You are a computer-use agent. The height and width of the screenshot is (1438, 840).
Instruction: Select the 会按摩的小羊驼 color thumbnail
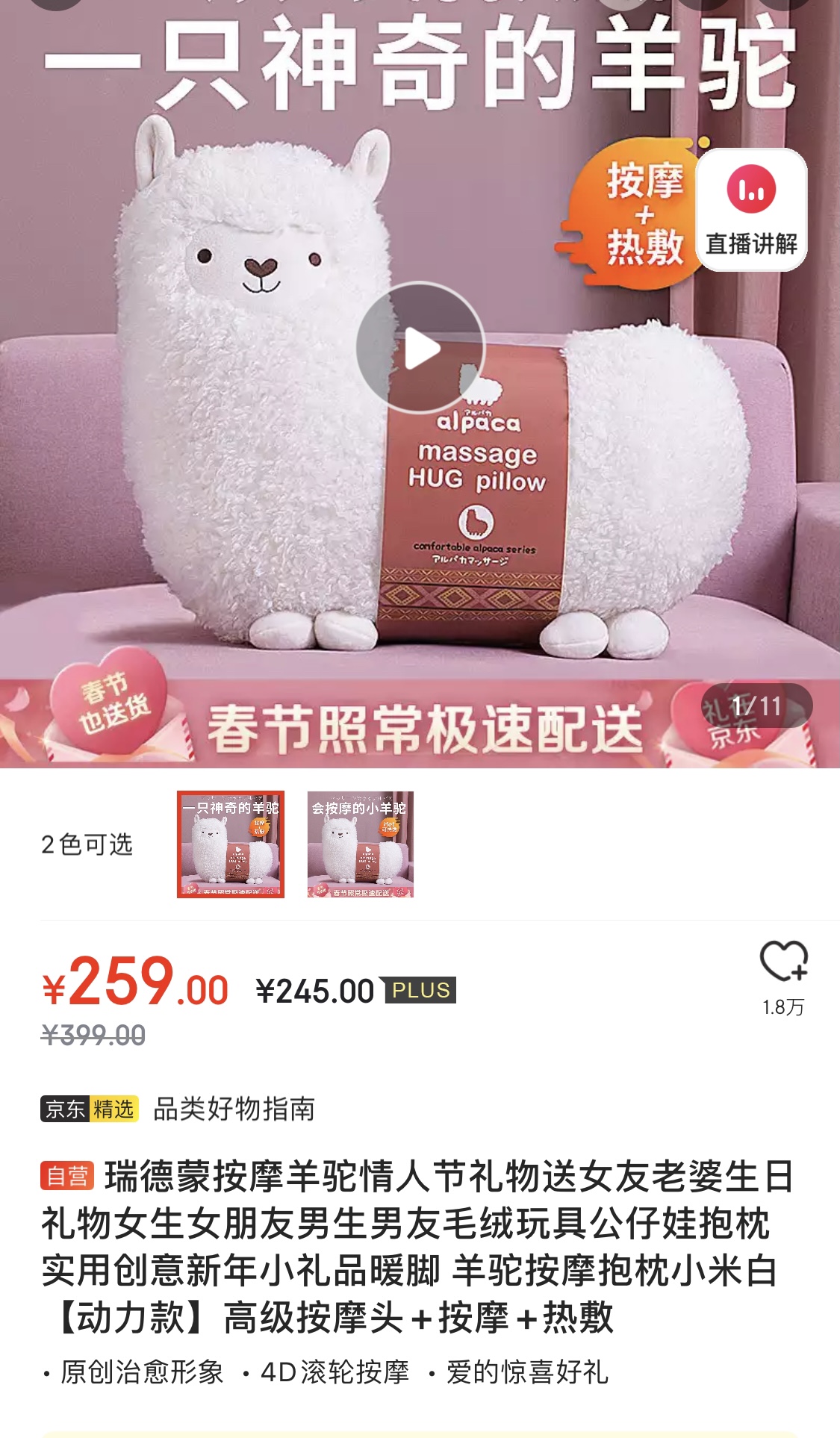360,844
